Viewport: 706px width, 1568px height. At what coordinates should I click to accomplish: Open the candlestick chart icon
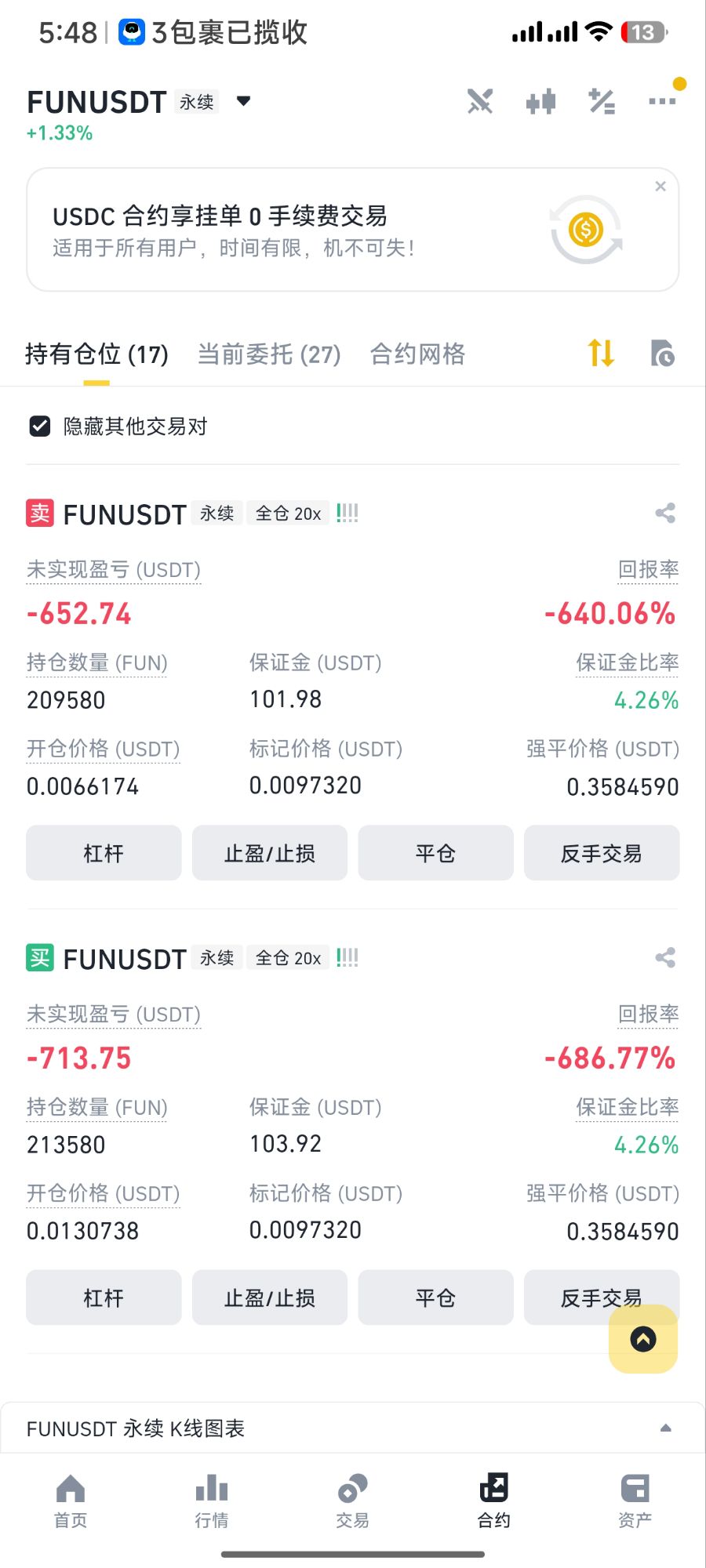541,101
